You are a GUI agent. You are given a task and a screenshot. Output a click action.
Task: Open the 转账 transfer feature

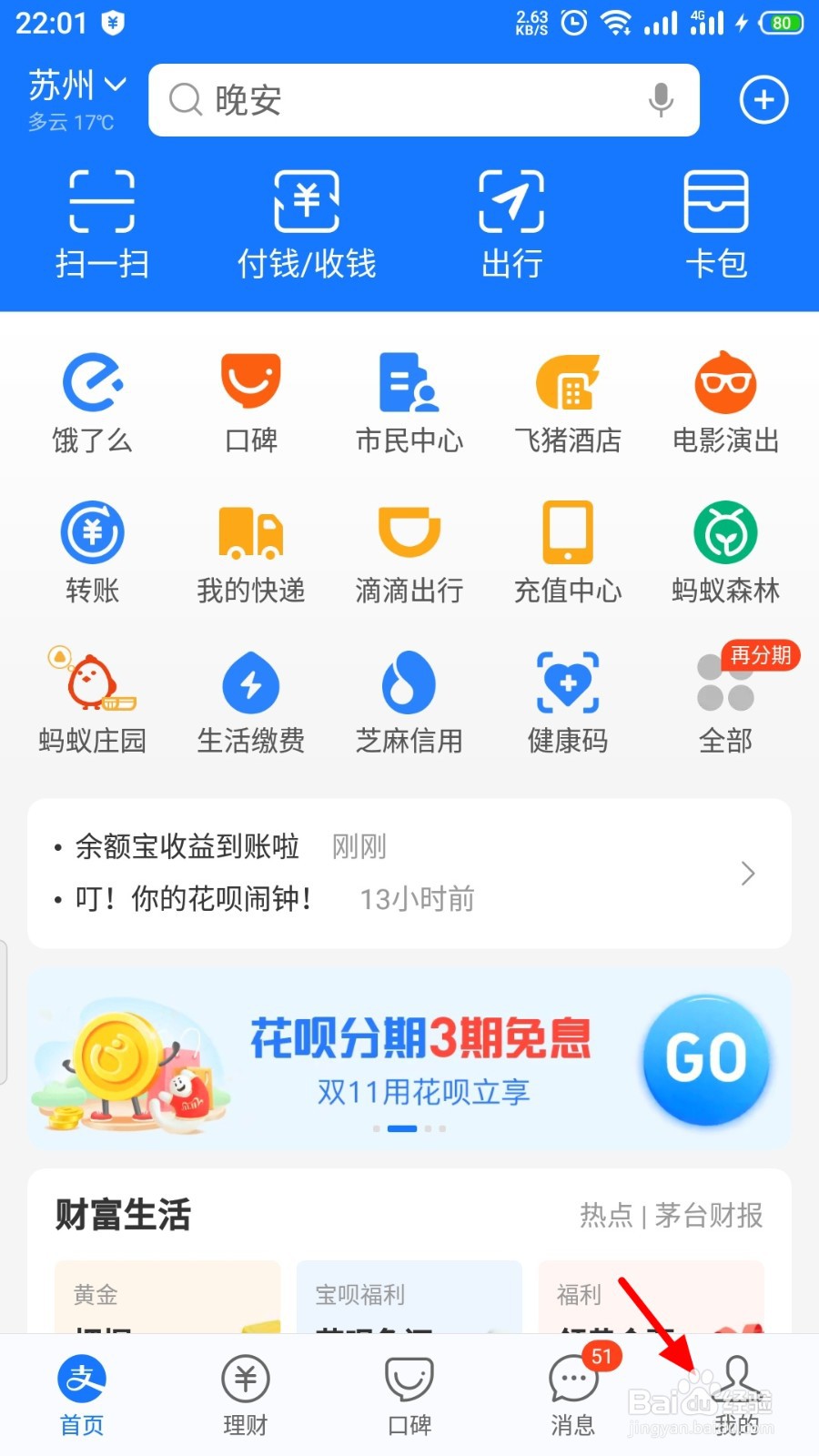click(92, 551)
